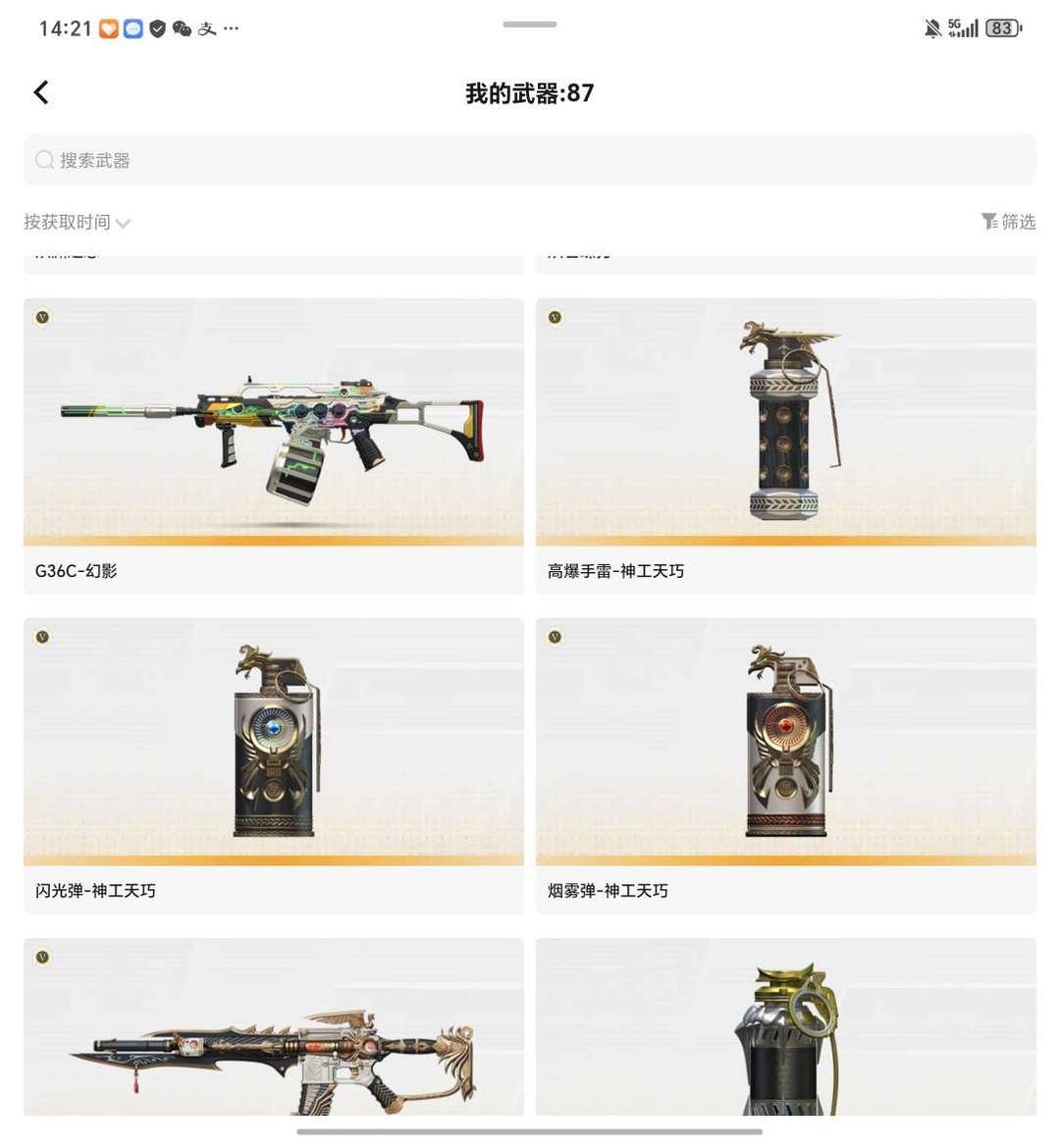The height and width of the screenshot is (1148, 1060).
Task: Tap the Alipay icon in status bar
Action: click(x=206, y=28)
